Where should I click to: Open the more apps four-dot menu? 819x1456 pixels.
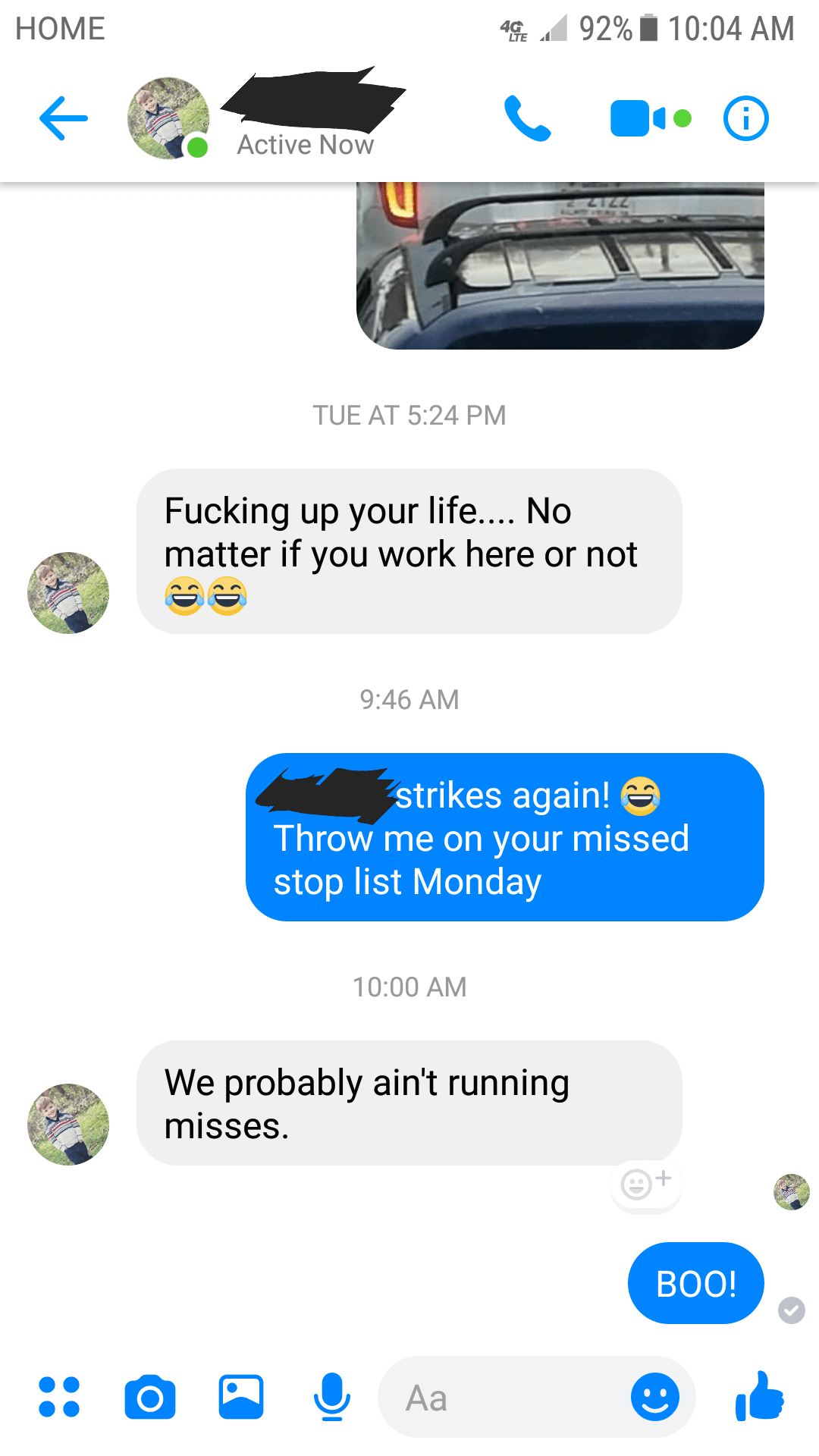point(59,1397)
